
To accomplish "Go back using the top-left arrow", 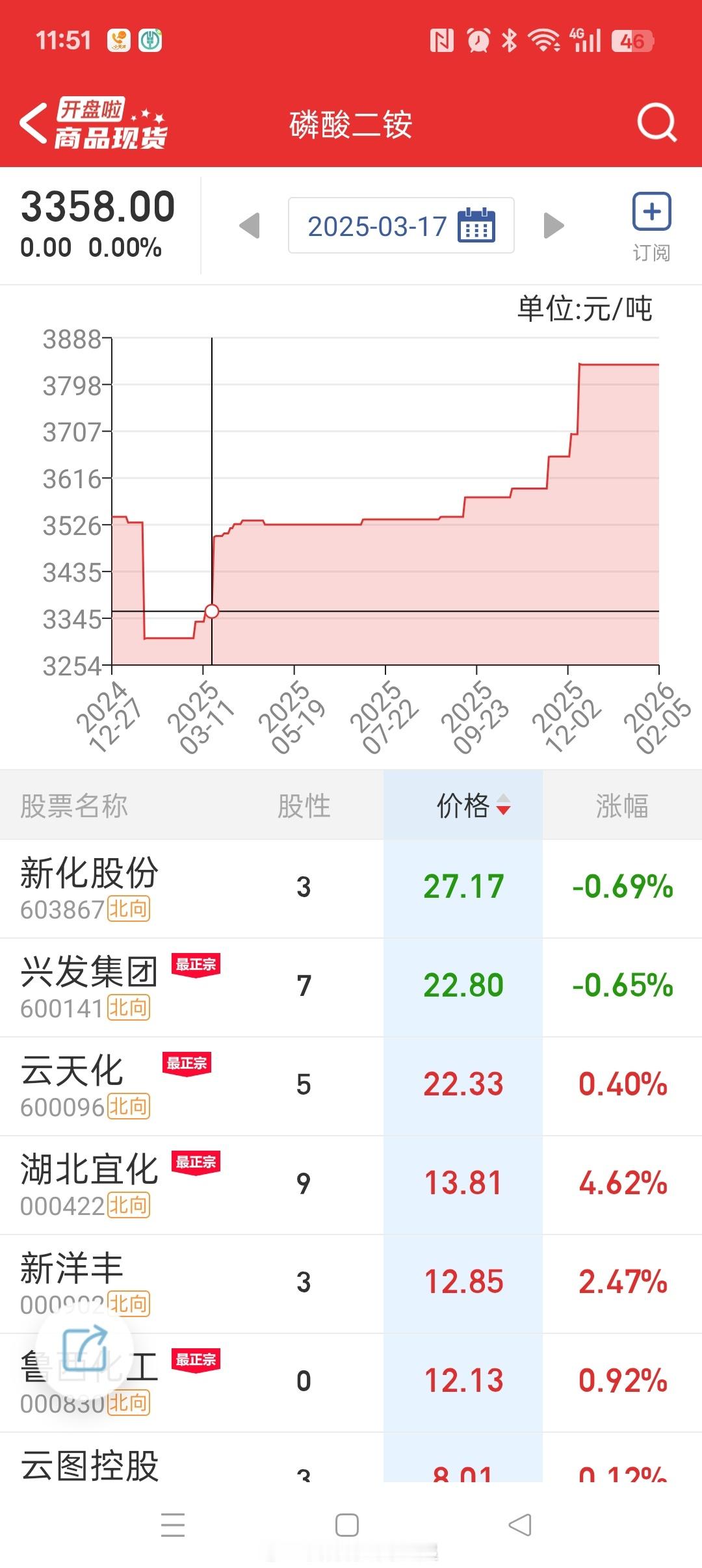I will point(33,123).
